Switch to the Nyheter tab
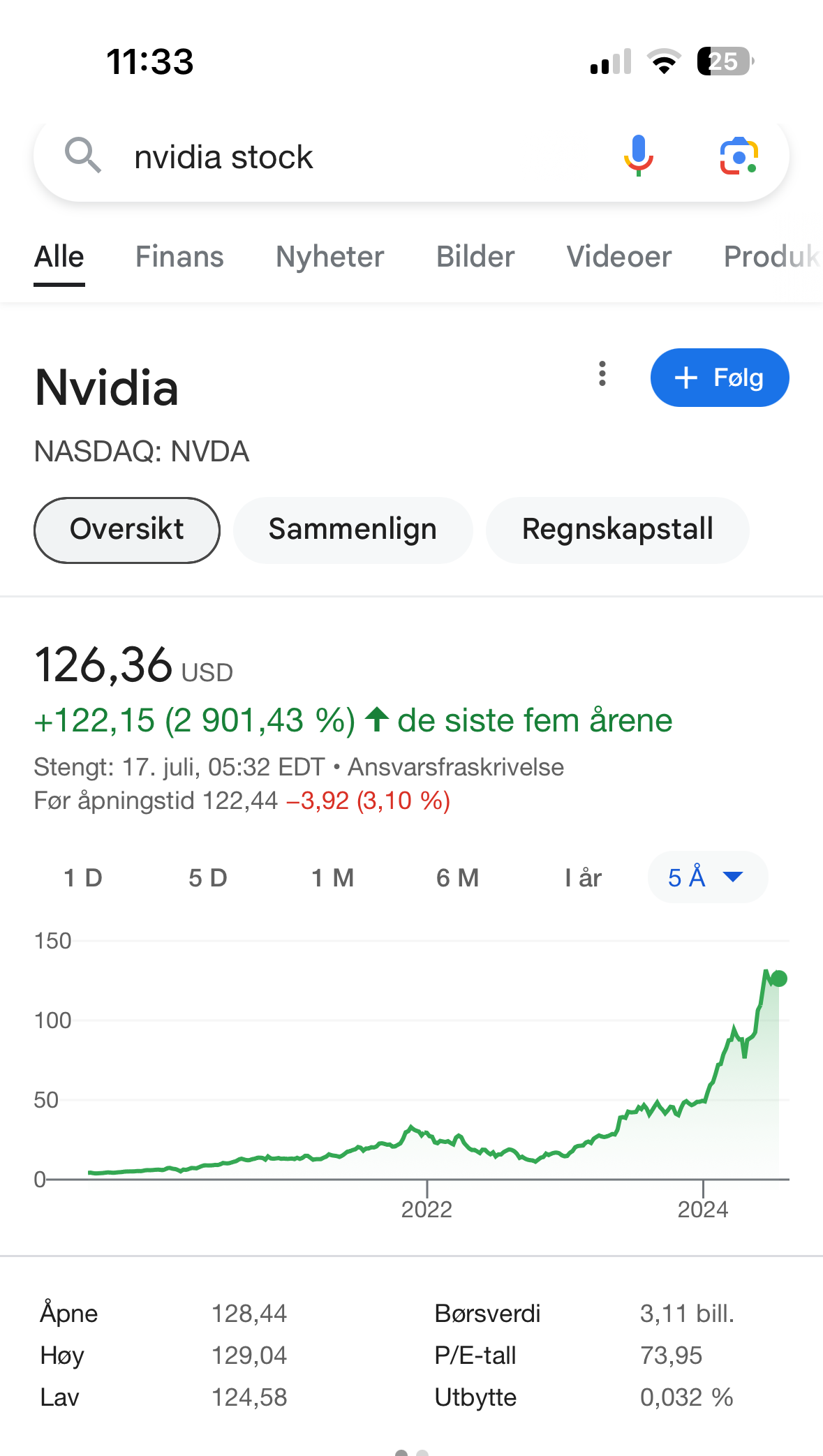Viewport: 823px width, 1456px height. (330, 257)
